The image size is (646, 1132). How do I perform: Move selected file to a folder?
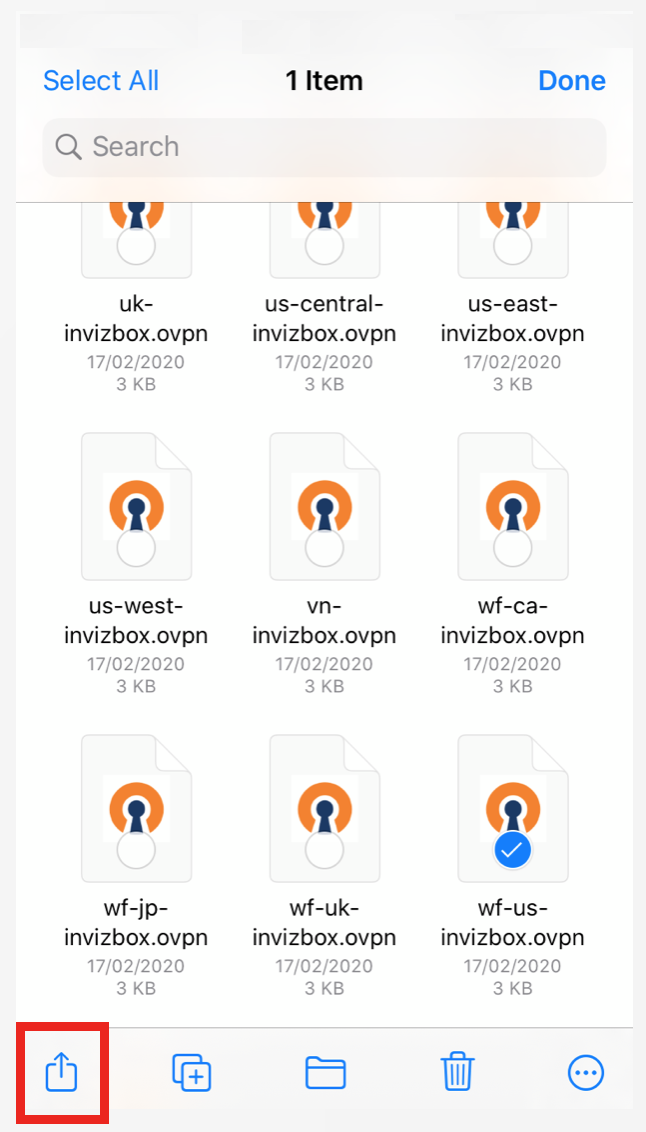(x=325, y=1073)
